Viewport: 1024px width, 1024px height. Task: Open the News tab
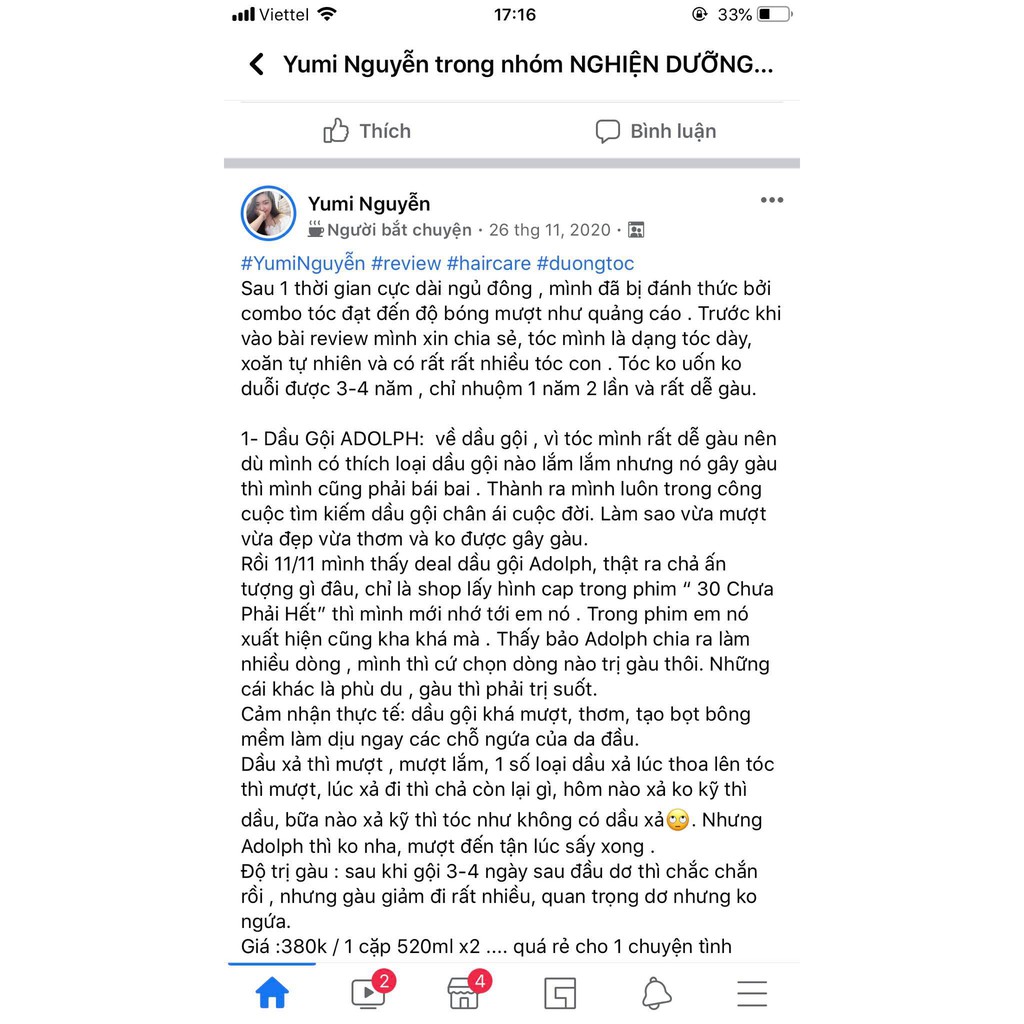click(x=560, y=992)
